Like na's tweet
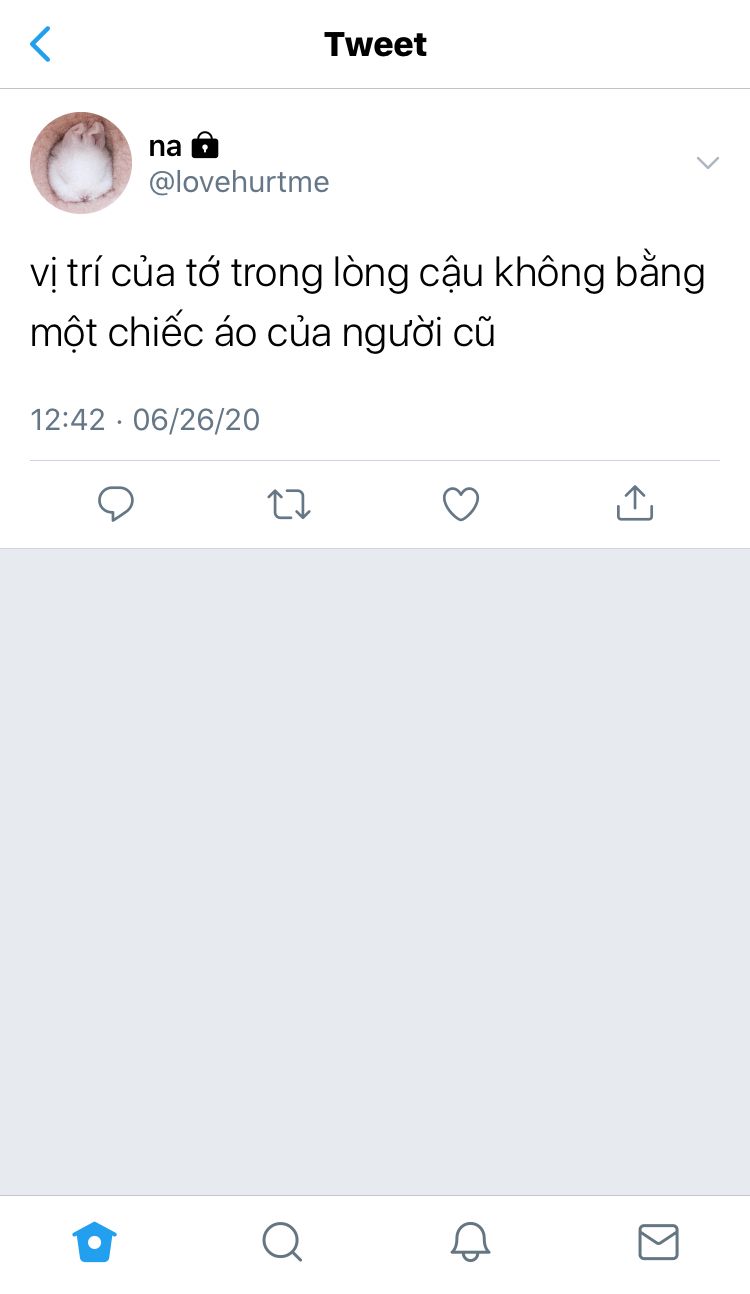 (x=461, y=504)
